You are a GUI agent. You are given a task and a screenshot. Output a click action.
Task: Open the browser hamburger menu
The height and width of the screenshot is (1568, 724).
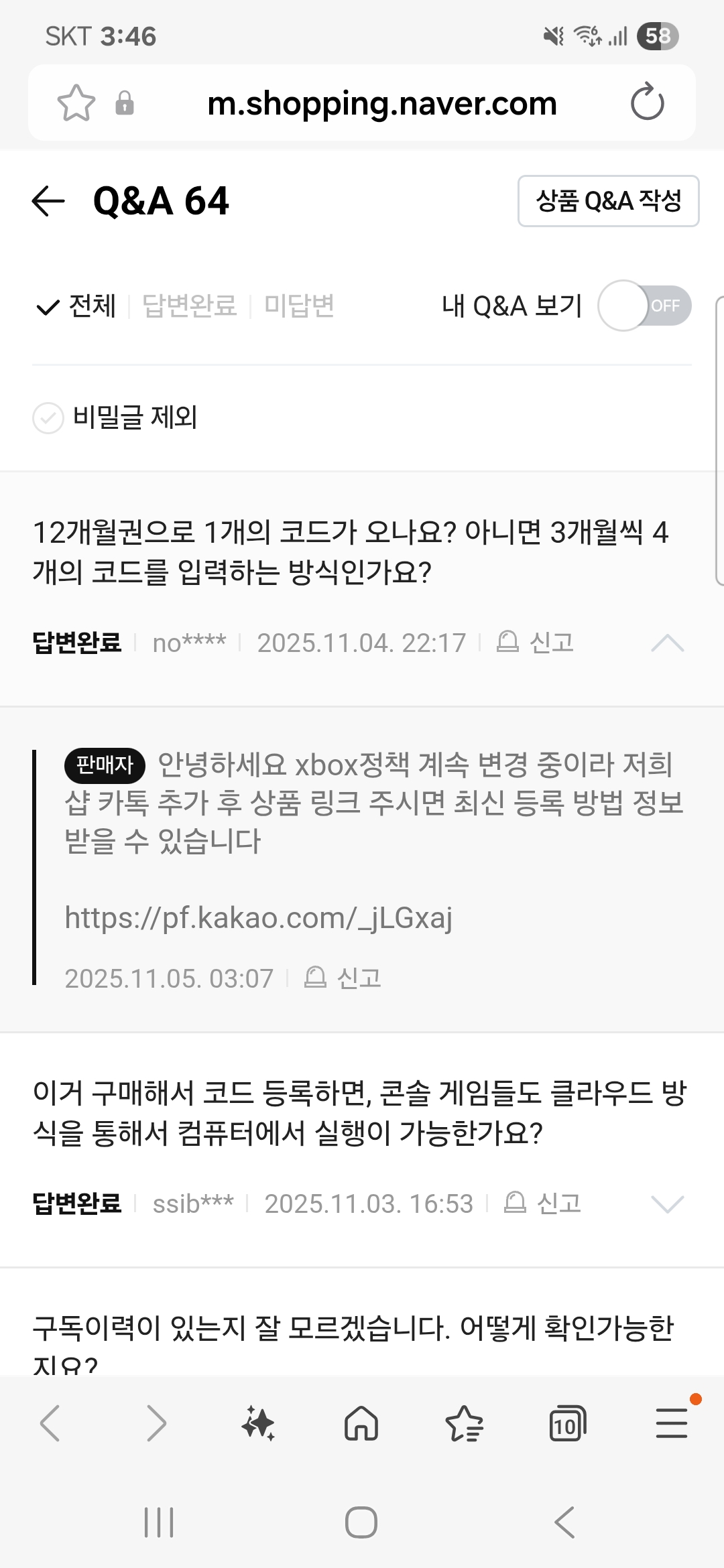(x=672, y=1423)
